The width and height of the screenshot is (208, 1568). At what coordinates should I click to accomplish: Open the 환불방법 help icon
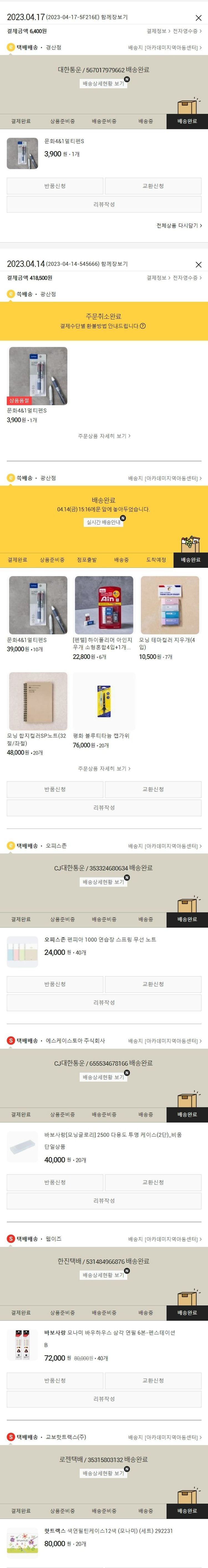(143, 326)
